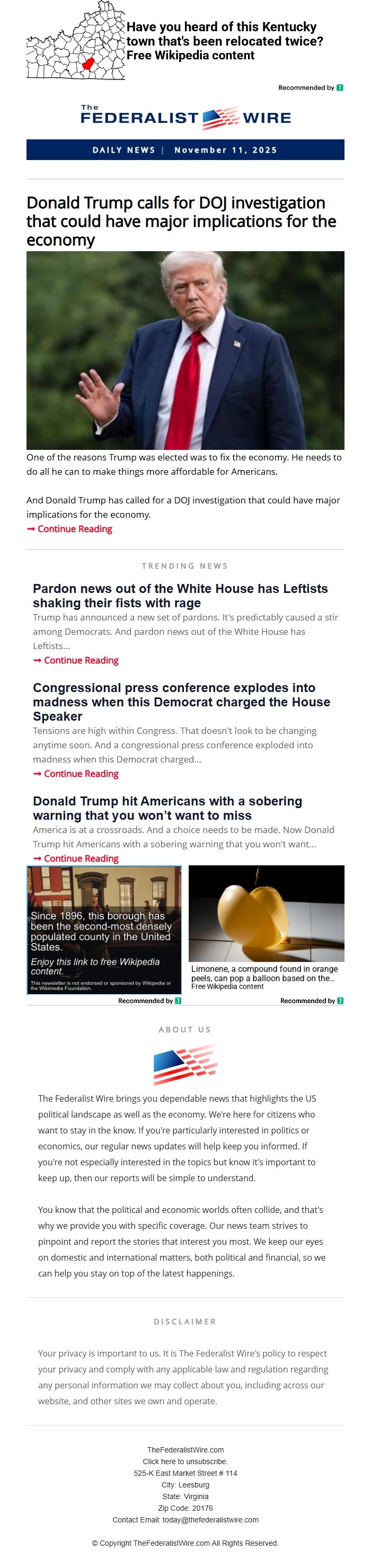Open the Congressional press conference headline
The image size is (371, 1568).
click(x=181, y=702)
